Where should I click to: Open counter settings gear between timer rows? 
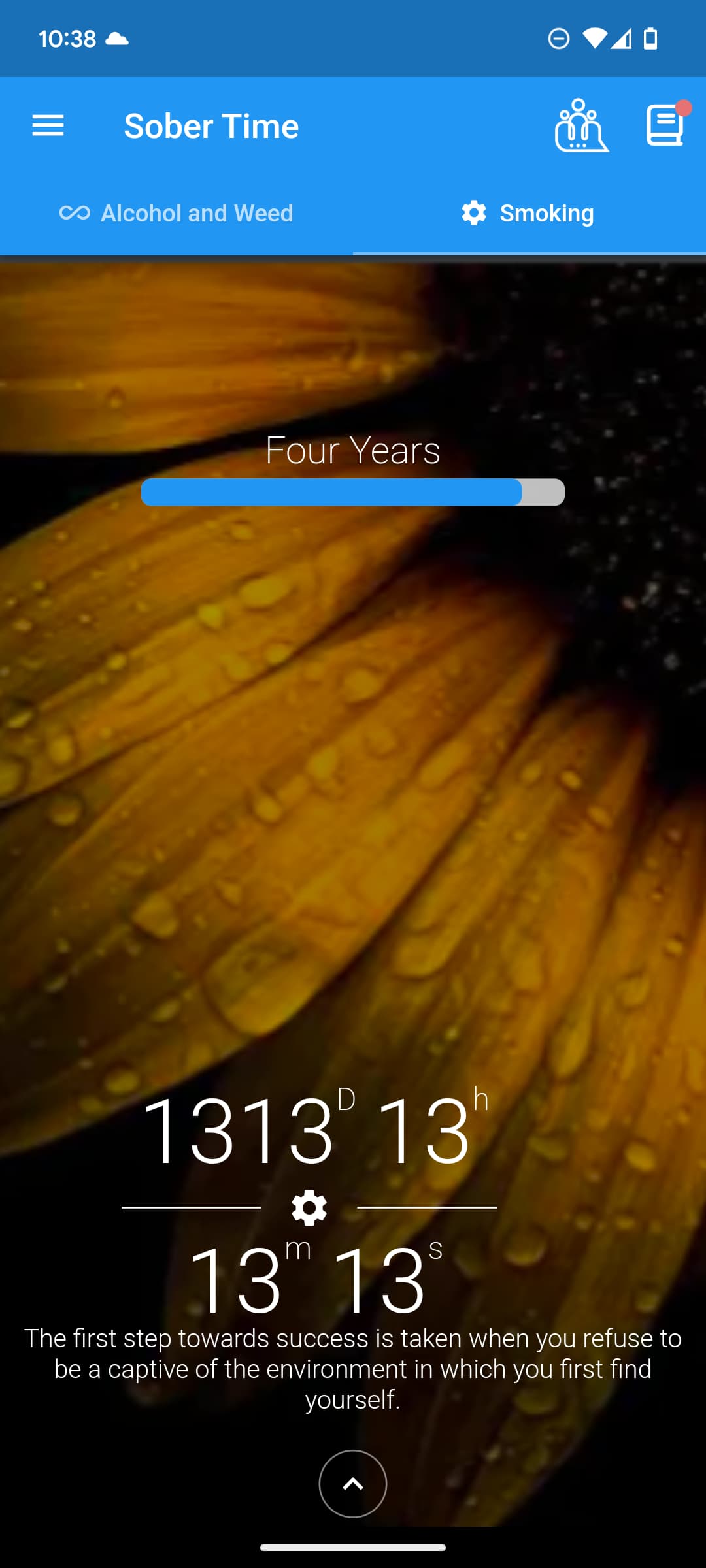tap(309, 1208)
